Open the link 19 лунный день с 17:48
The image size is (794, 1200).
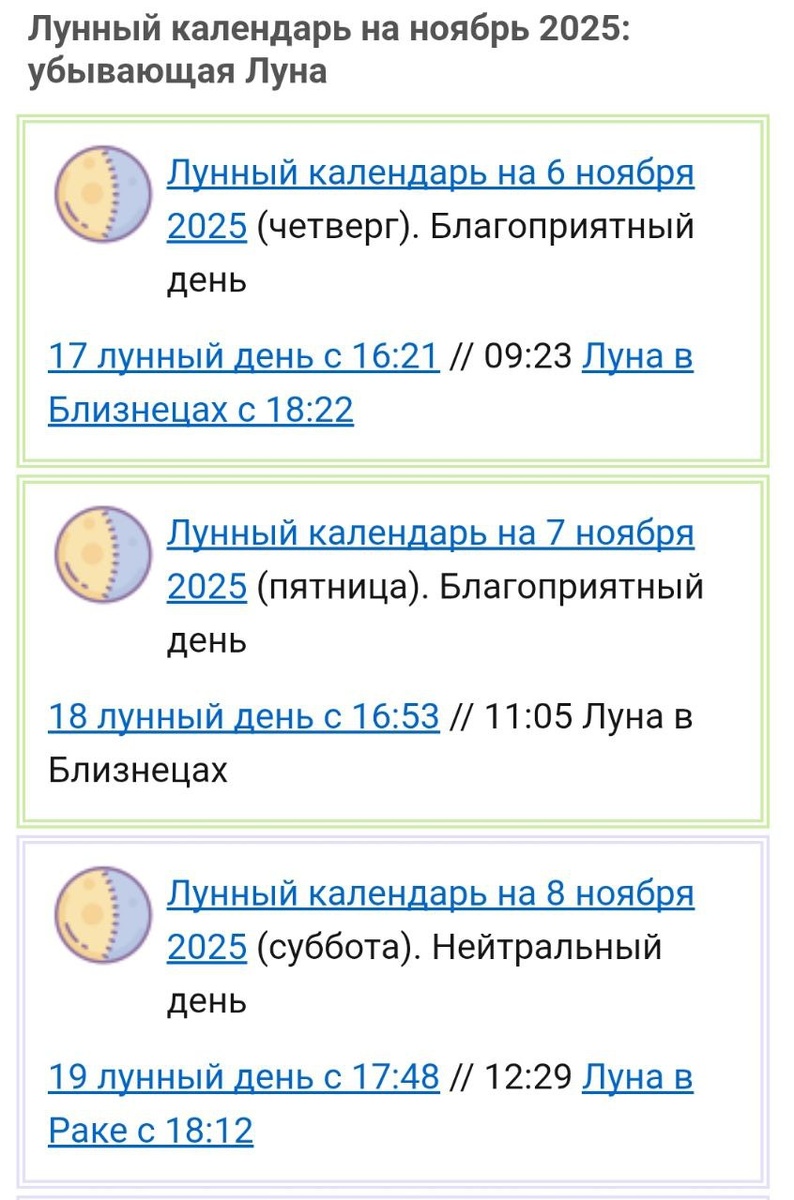pyautogui.click(x=243, y=1078)
